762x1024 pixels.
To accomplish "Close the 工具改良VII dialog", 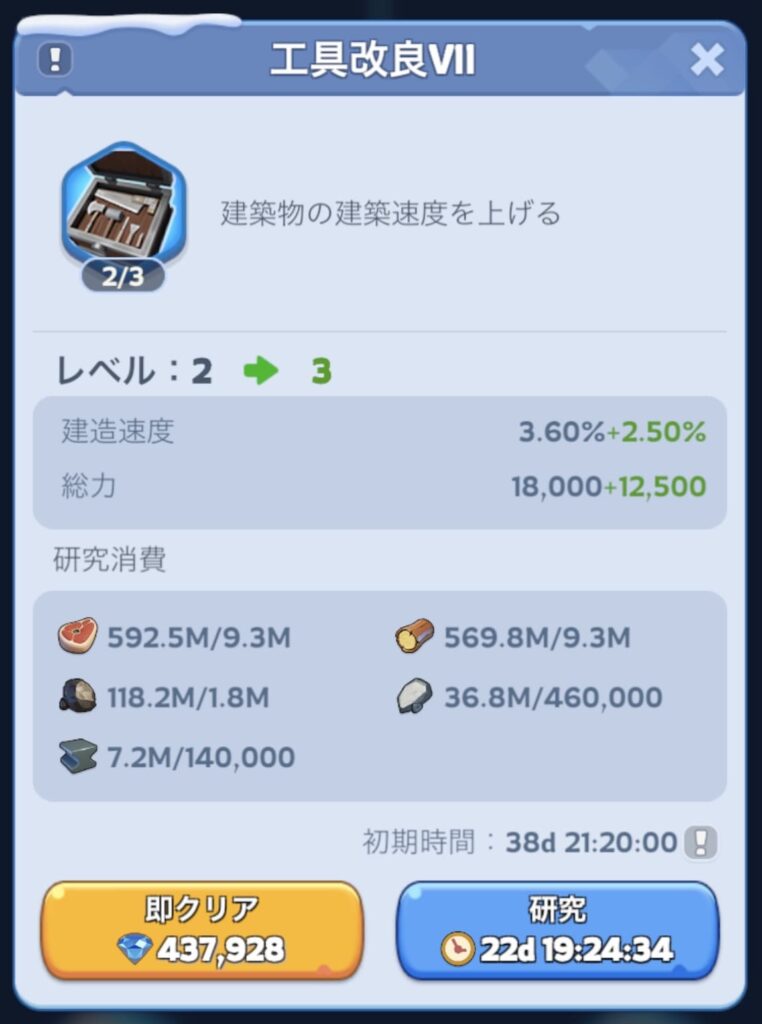I will tap(706, 60).
